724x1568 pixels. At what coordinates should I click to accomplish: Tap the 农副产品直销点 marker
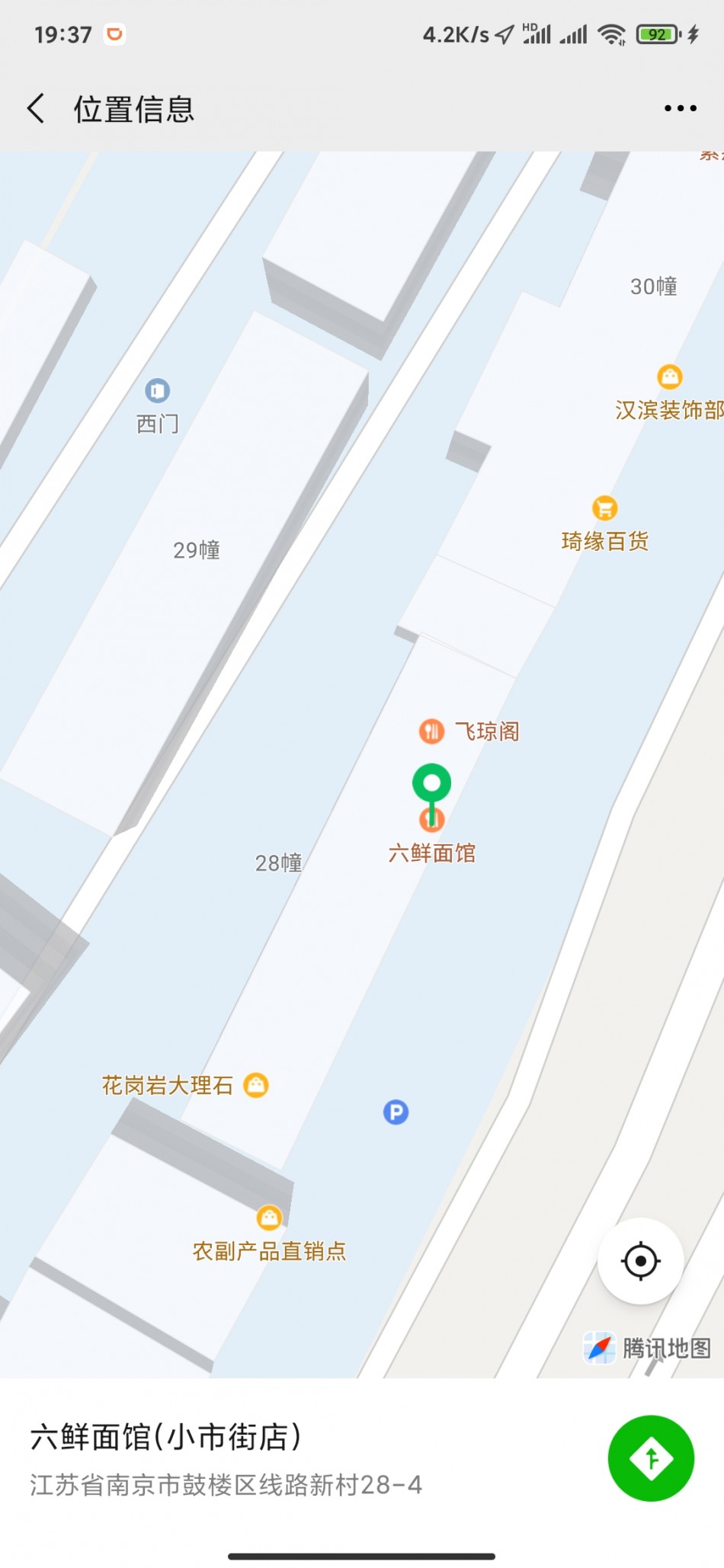click(269, 1218)
